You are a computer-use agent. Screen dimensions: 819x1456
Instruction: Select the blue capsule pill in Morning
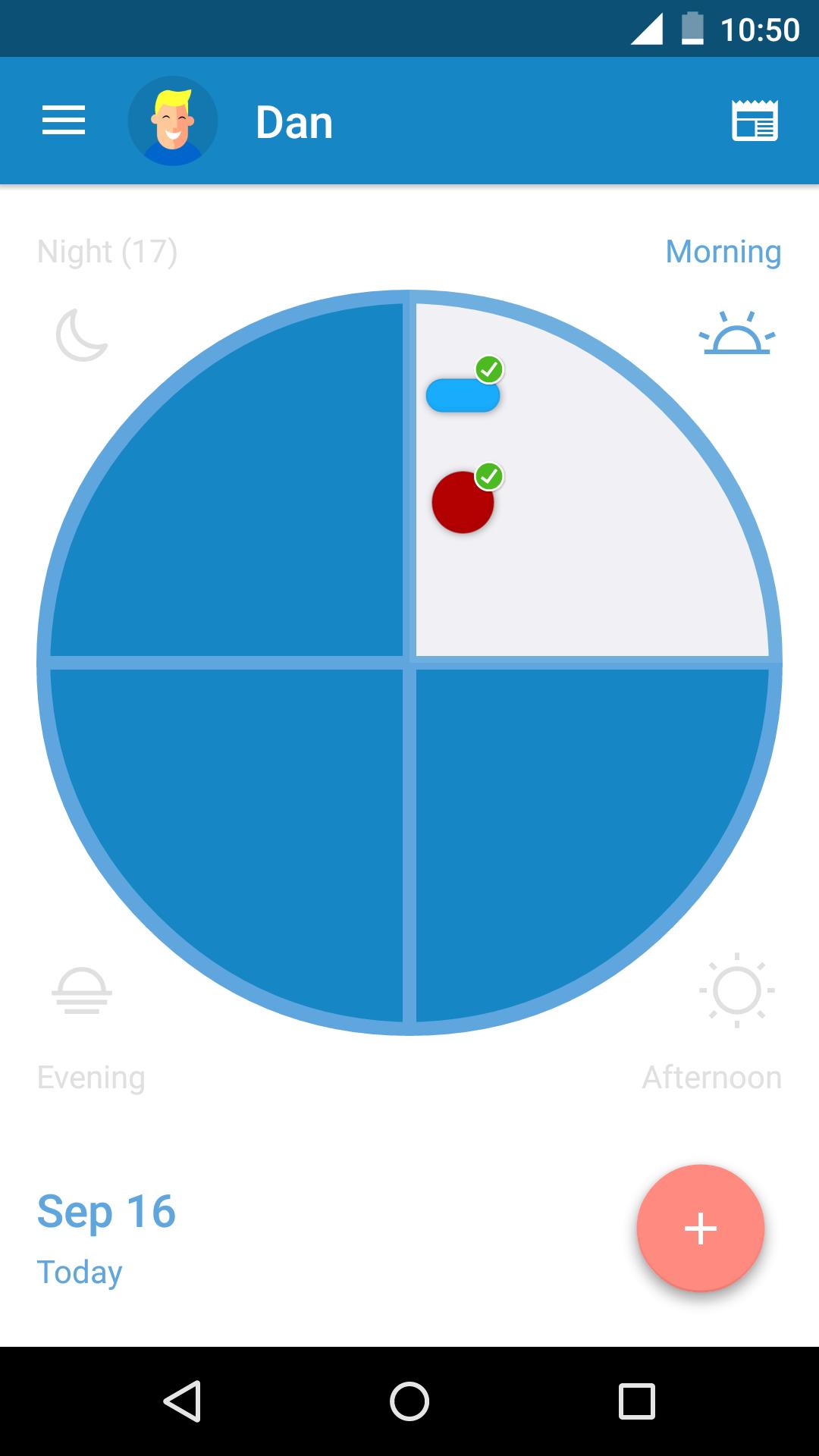coord(463,396)
